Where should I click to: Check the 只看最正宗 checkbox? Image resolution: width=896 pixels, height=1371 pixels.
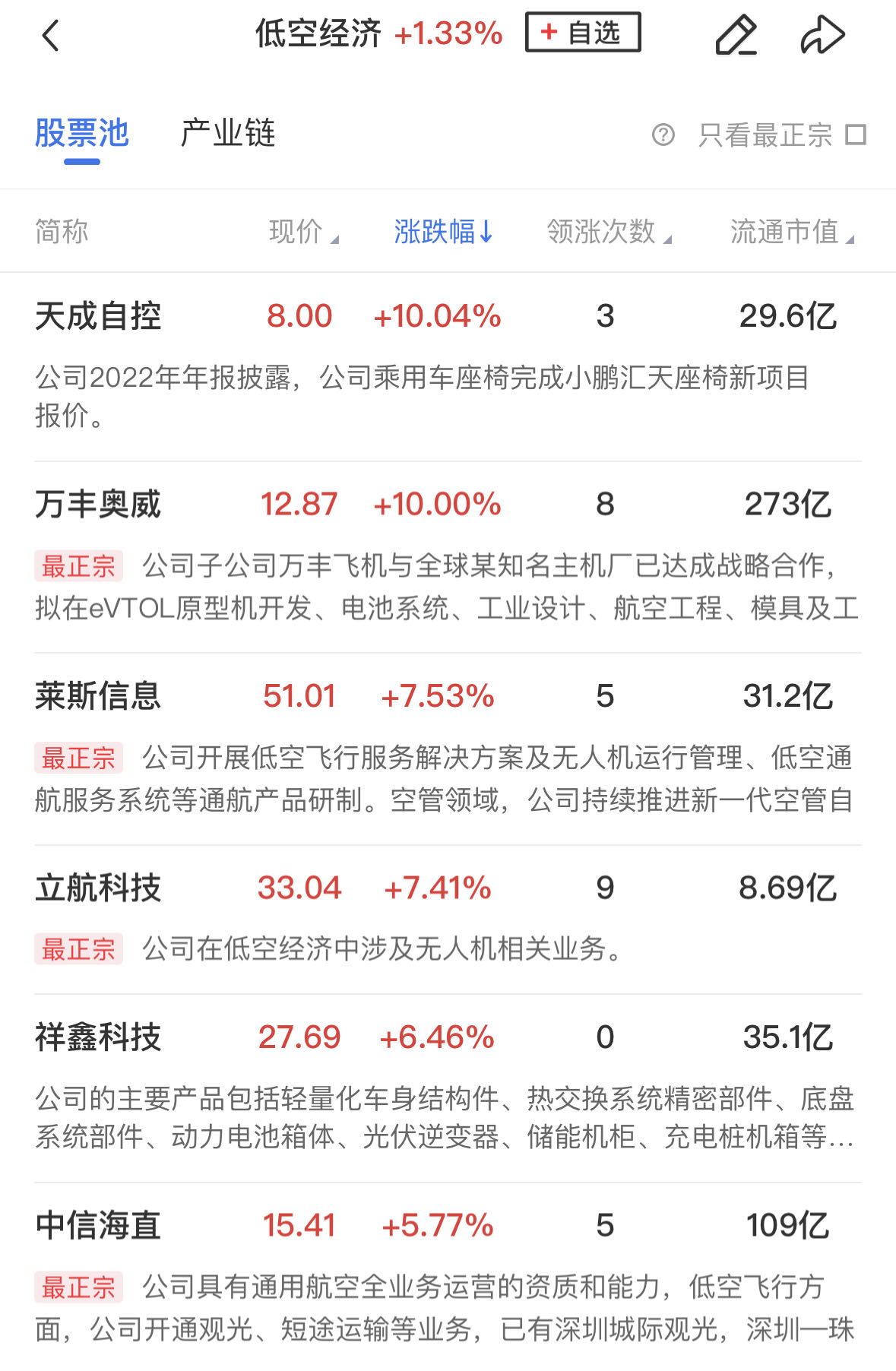click(x=856, y=135)
